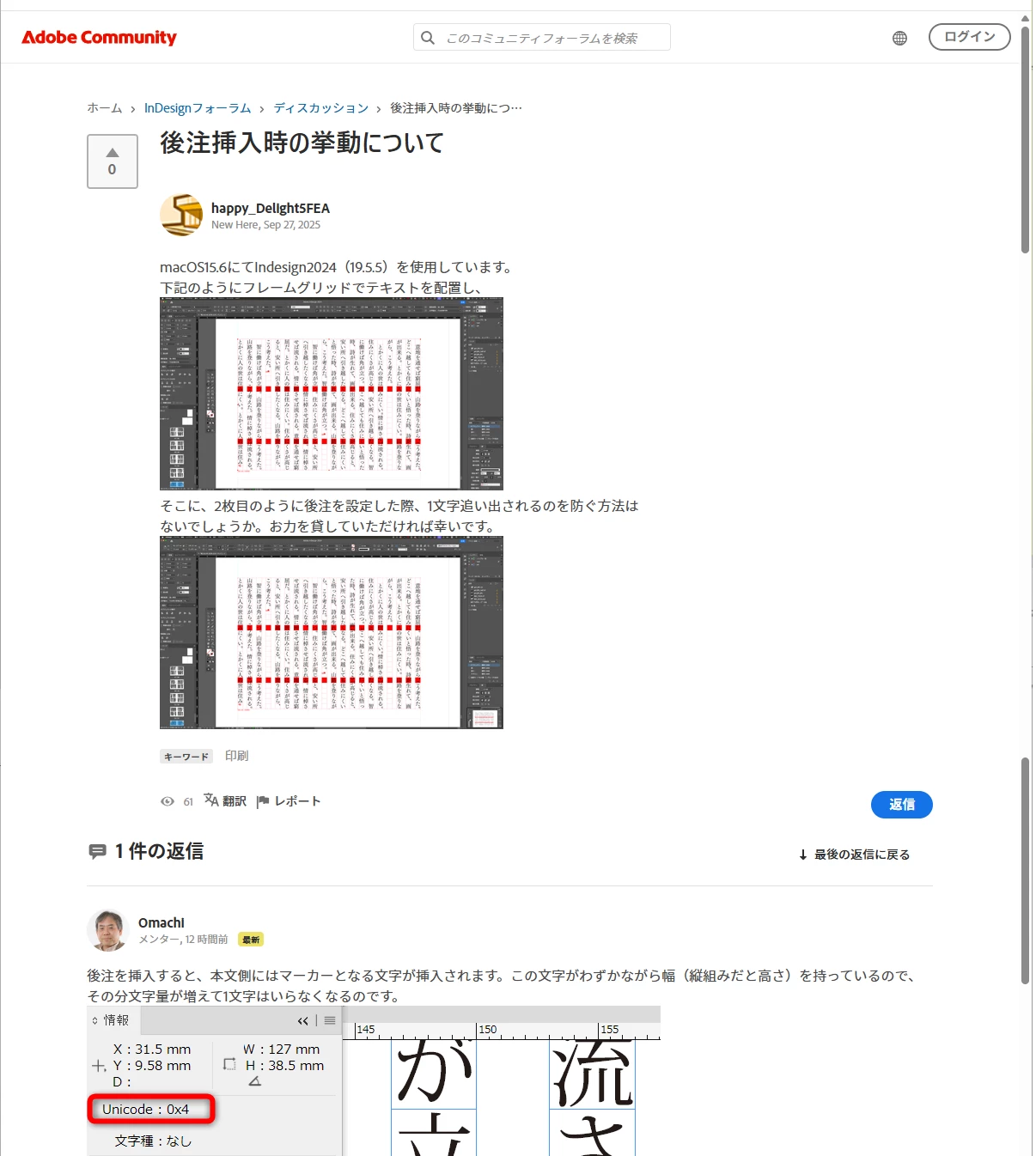Open InDesignフォーラム breadcrumb link
The height and width of the screenshot is (1156, 1036).
198,108
